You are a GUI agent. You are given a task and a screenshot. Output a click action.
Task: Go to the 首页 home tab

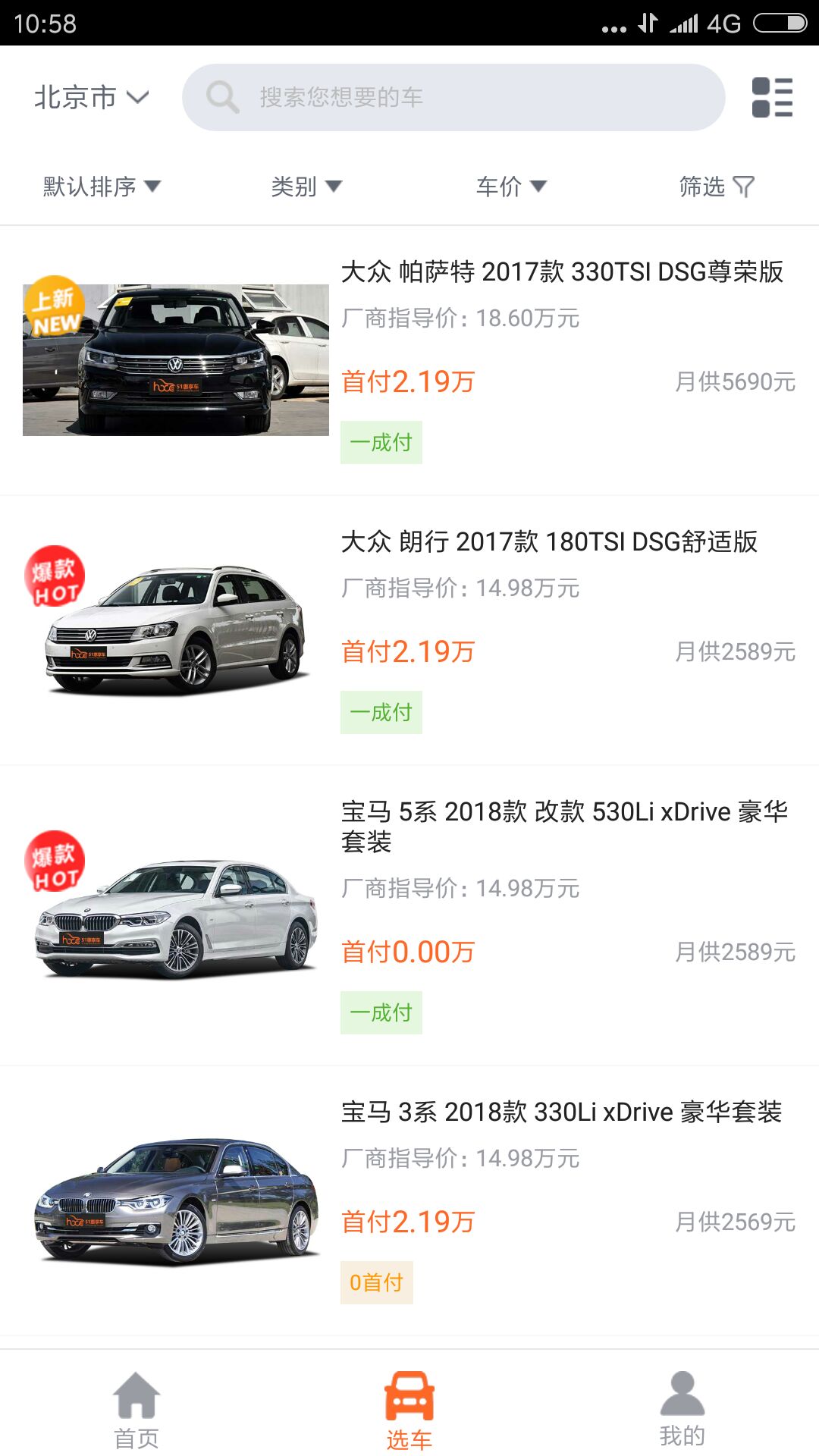coord(136,1410)
